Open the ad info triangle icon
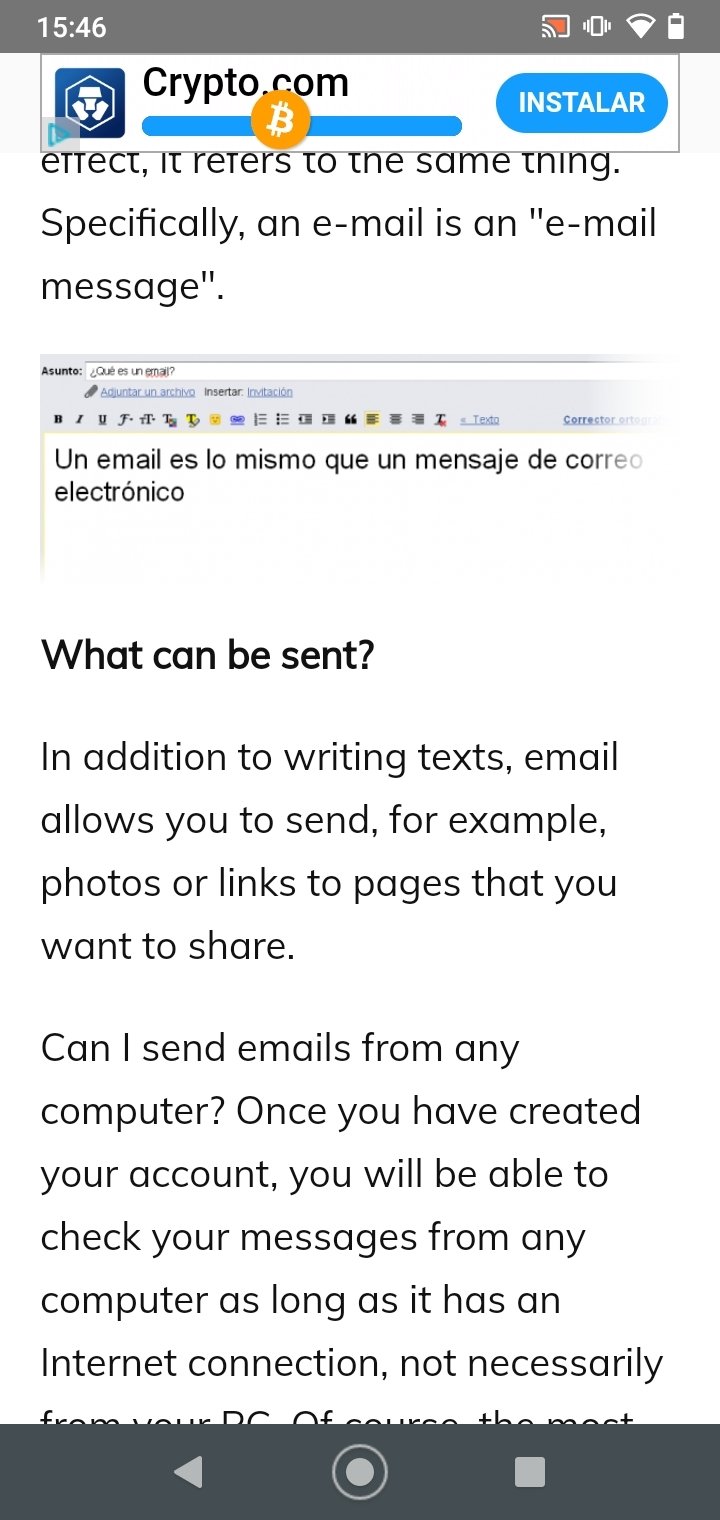 58,134
